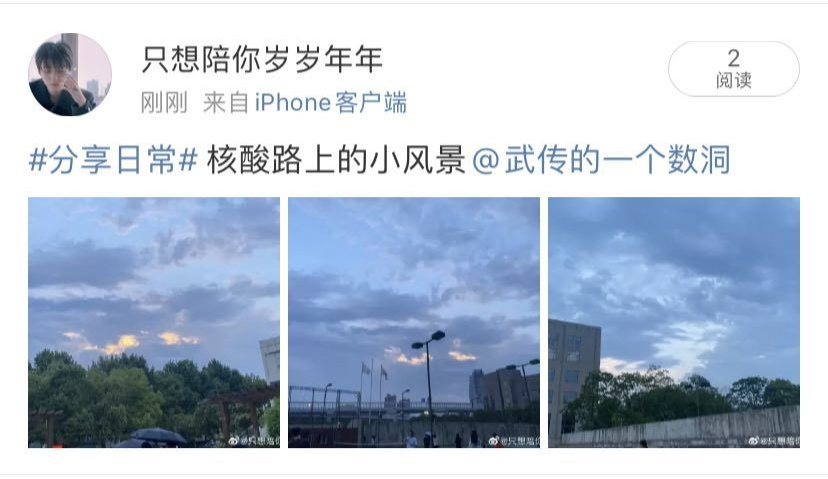View middle photo with street lamp
828x479 pixels.
(414, 322)
